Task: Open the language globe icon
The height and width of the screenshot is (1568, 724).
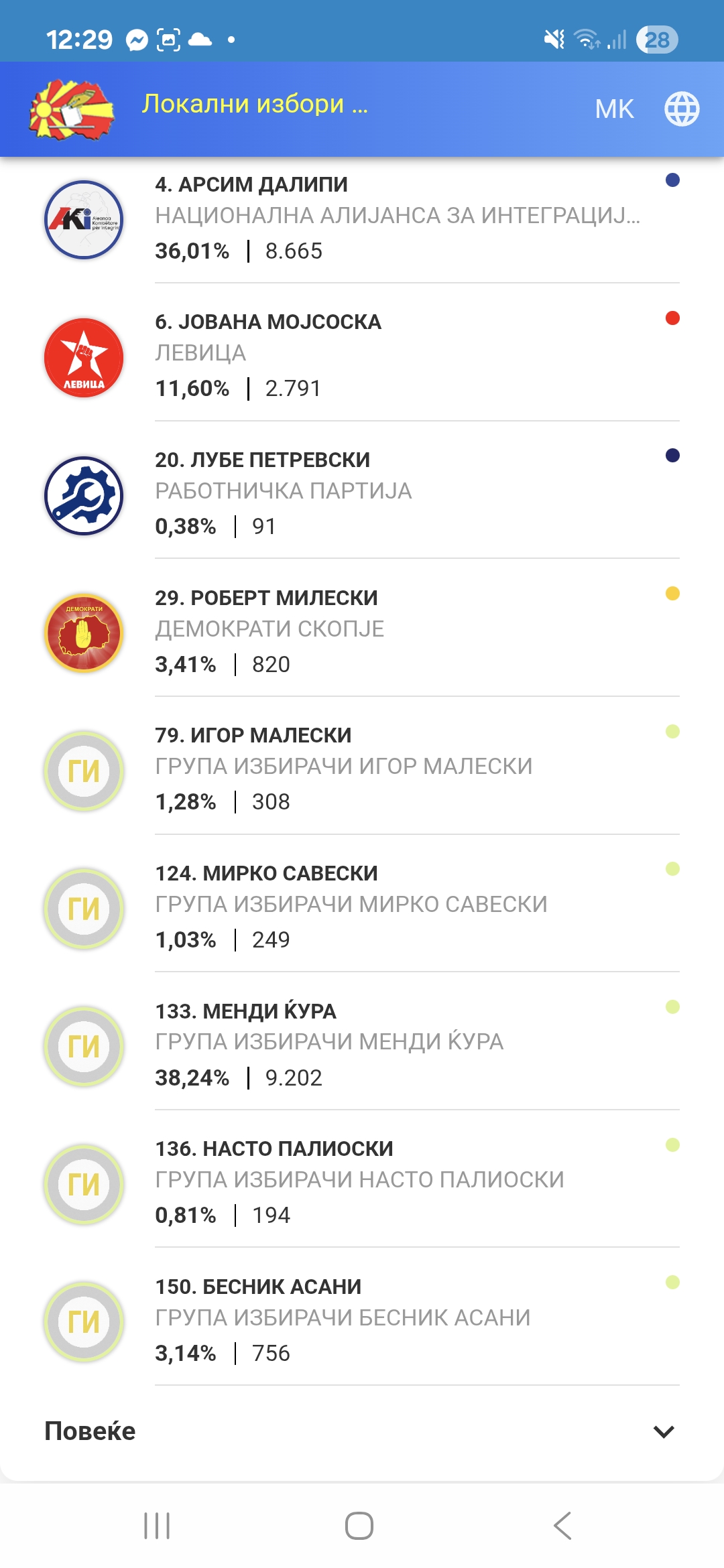Action: [x=682, y=109]
